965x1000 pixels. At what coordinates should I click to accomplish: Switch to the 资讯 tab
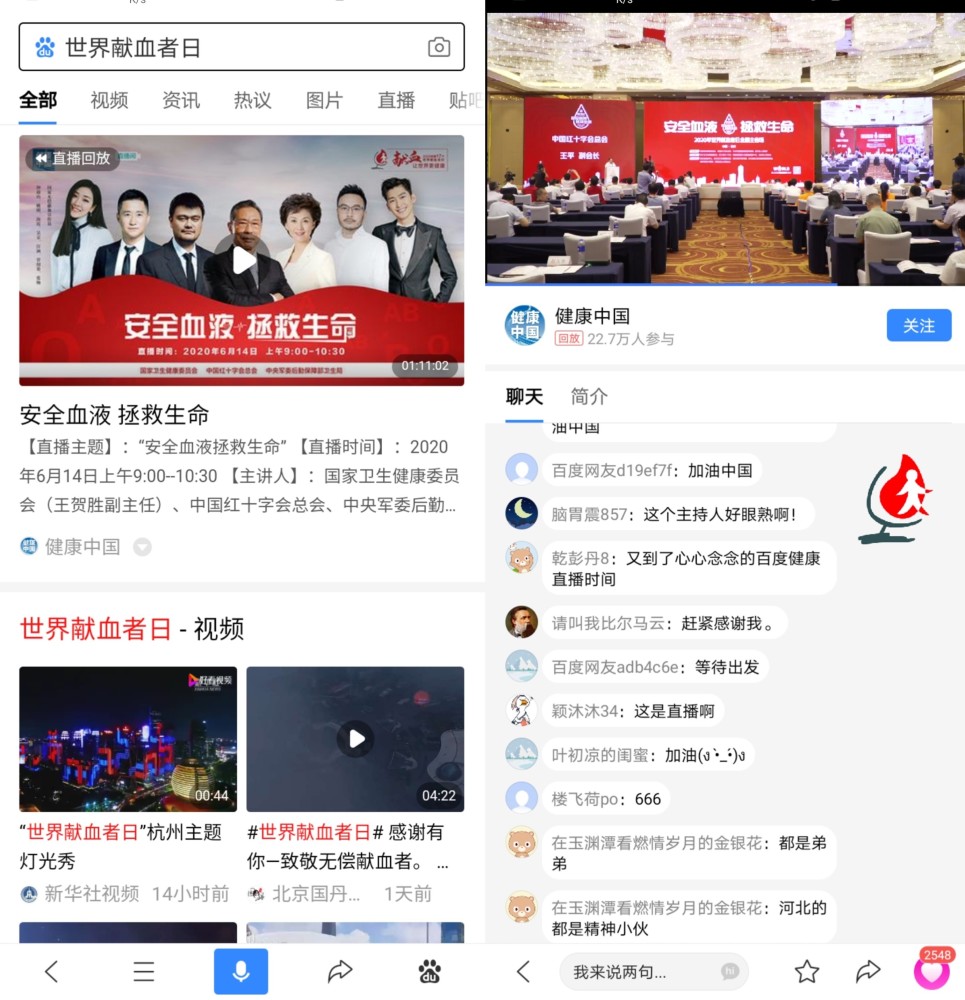click(181, 100)
